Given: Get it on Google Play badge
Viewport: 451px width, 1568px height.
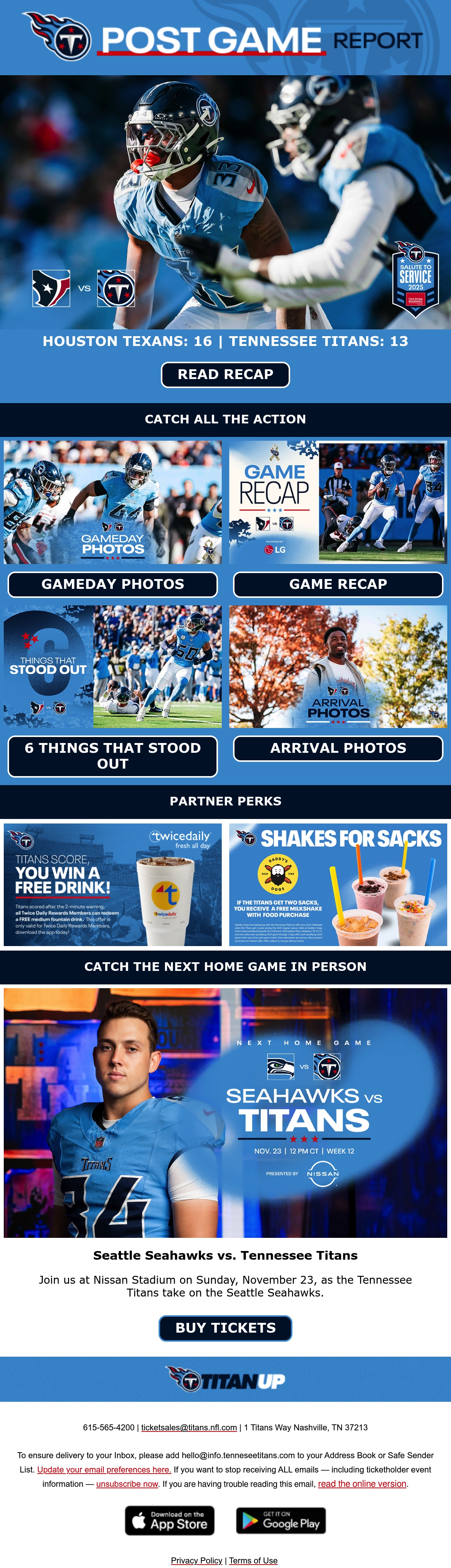Looking at the screenshot, I should point(281,1521).
